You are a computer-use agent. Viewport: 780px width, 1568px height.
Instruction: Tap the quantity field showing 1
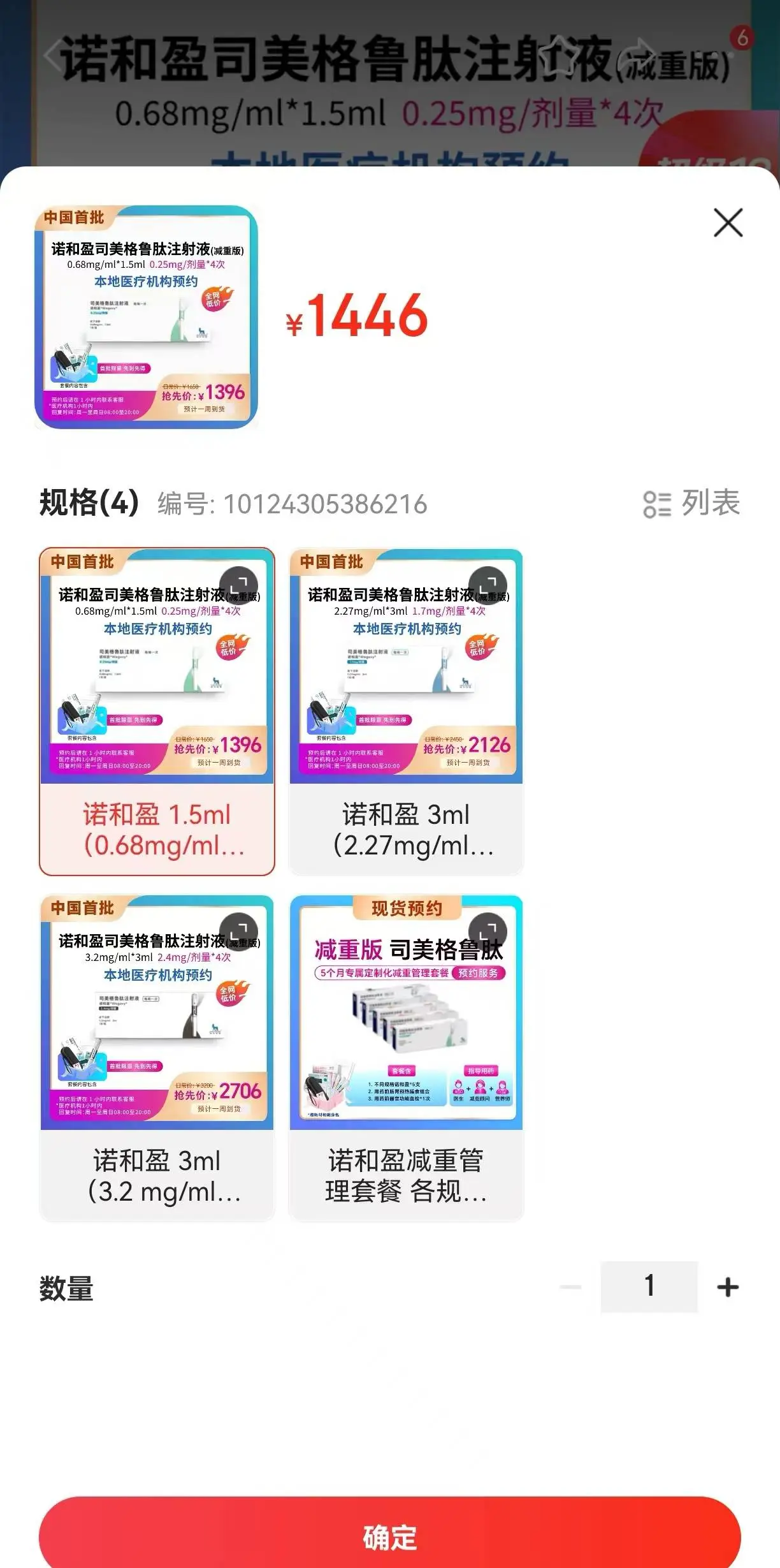pos(649,1287)
